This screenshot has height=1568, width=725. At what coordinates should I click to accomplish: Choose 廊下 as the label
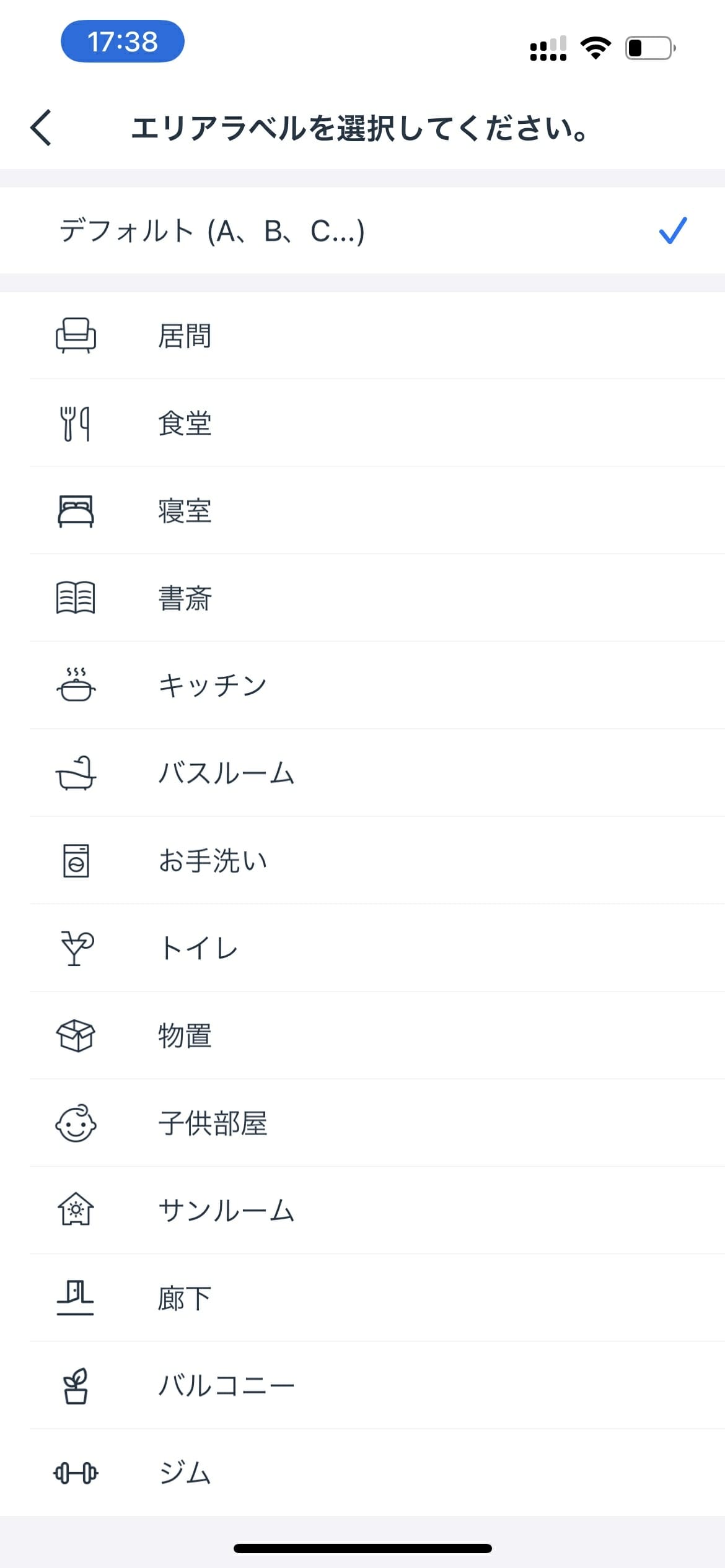click(x=362, y=1298)
